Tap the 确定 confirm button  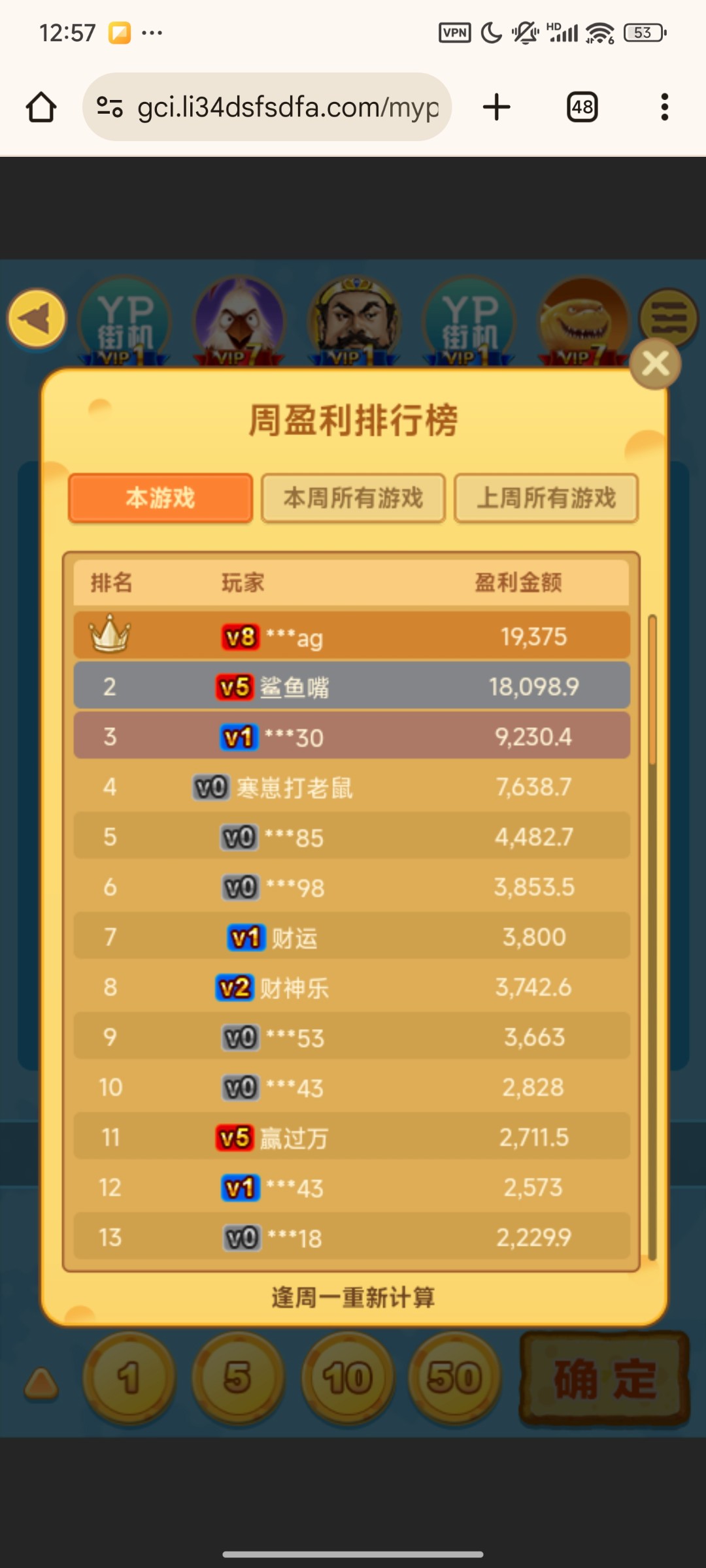(605, 1379)
